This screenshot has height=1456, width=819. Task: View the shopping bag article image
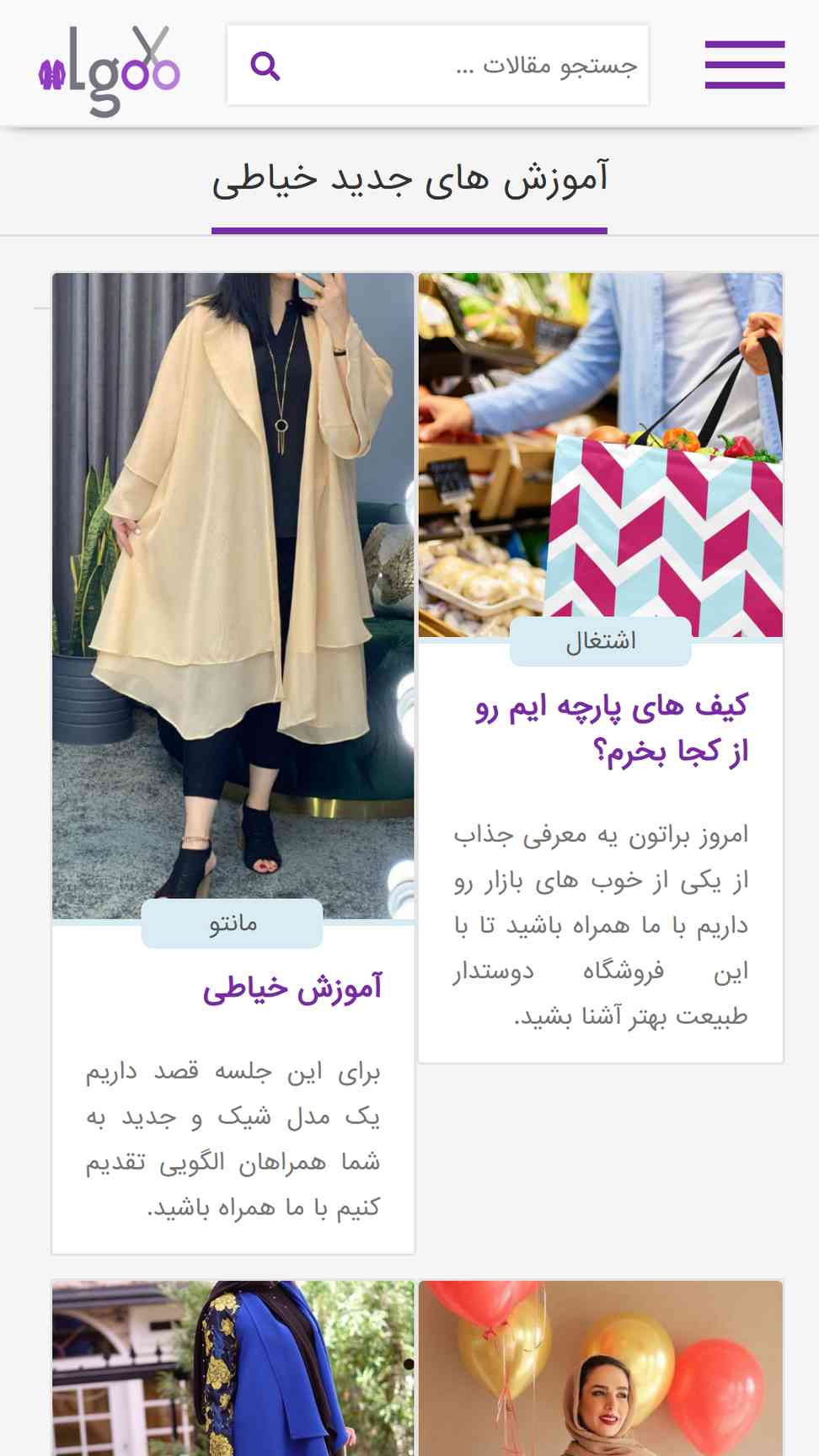pyautogui.click(x=601, y=455)
